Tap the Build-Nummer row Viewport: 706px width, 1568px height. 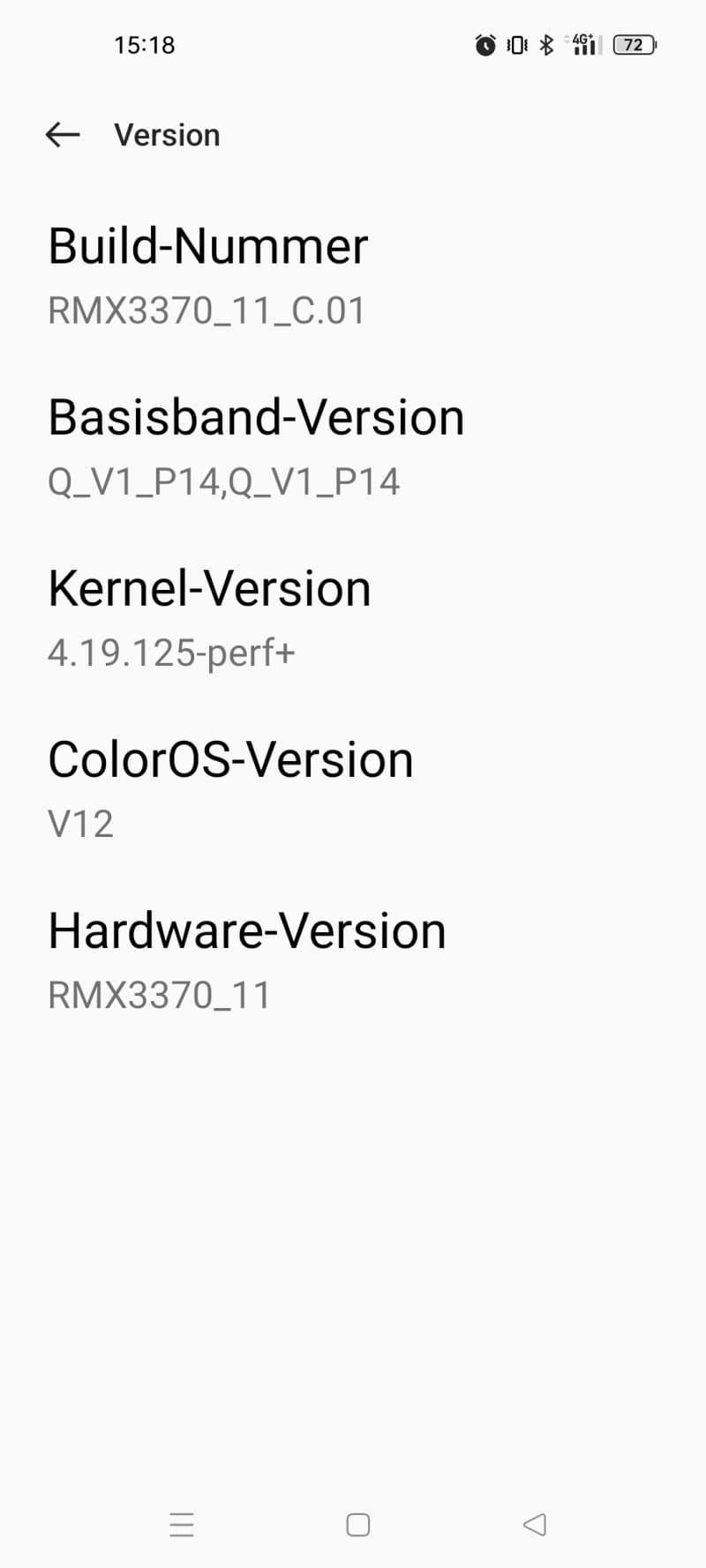(353, 276)
